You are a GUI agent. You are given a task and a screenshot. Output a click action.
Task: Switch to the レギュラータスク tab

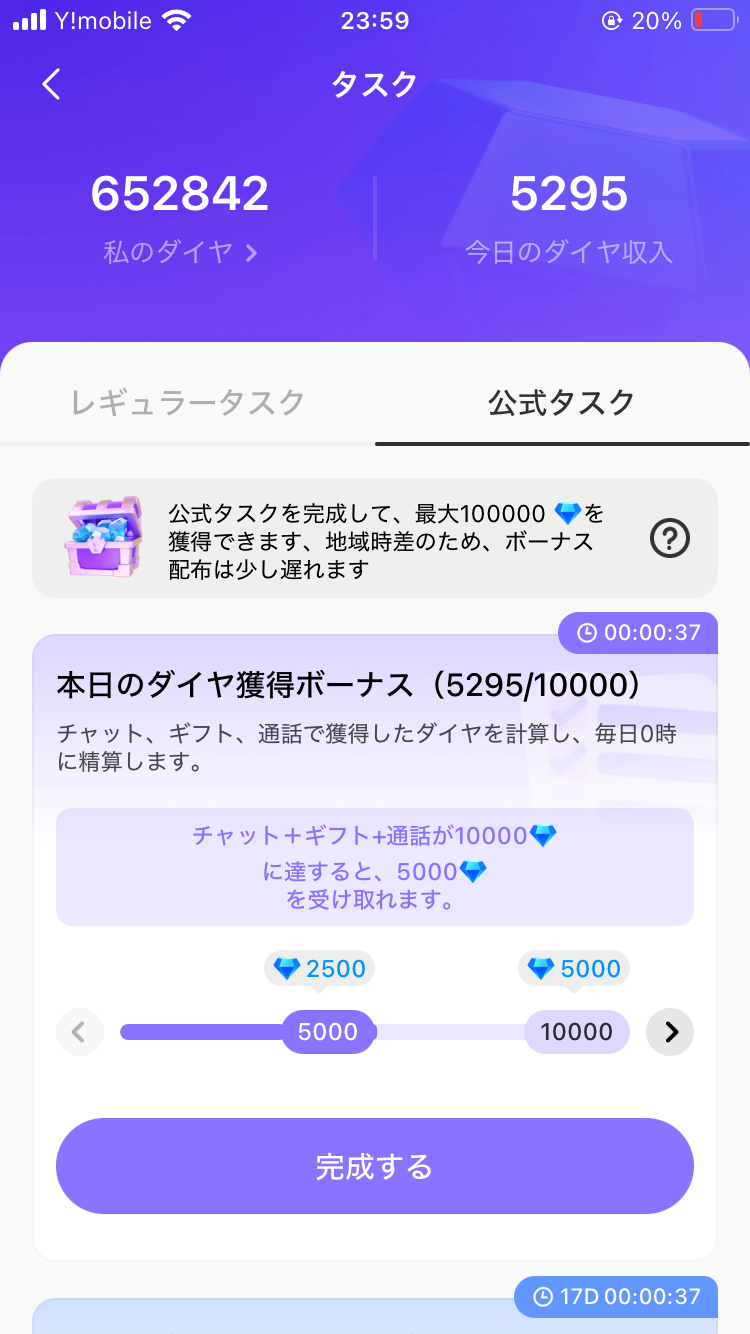[x=188, y=402]
